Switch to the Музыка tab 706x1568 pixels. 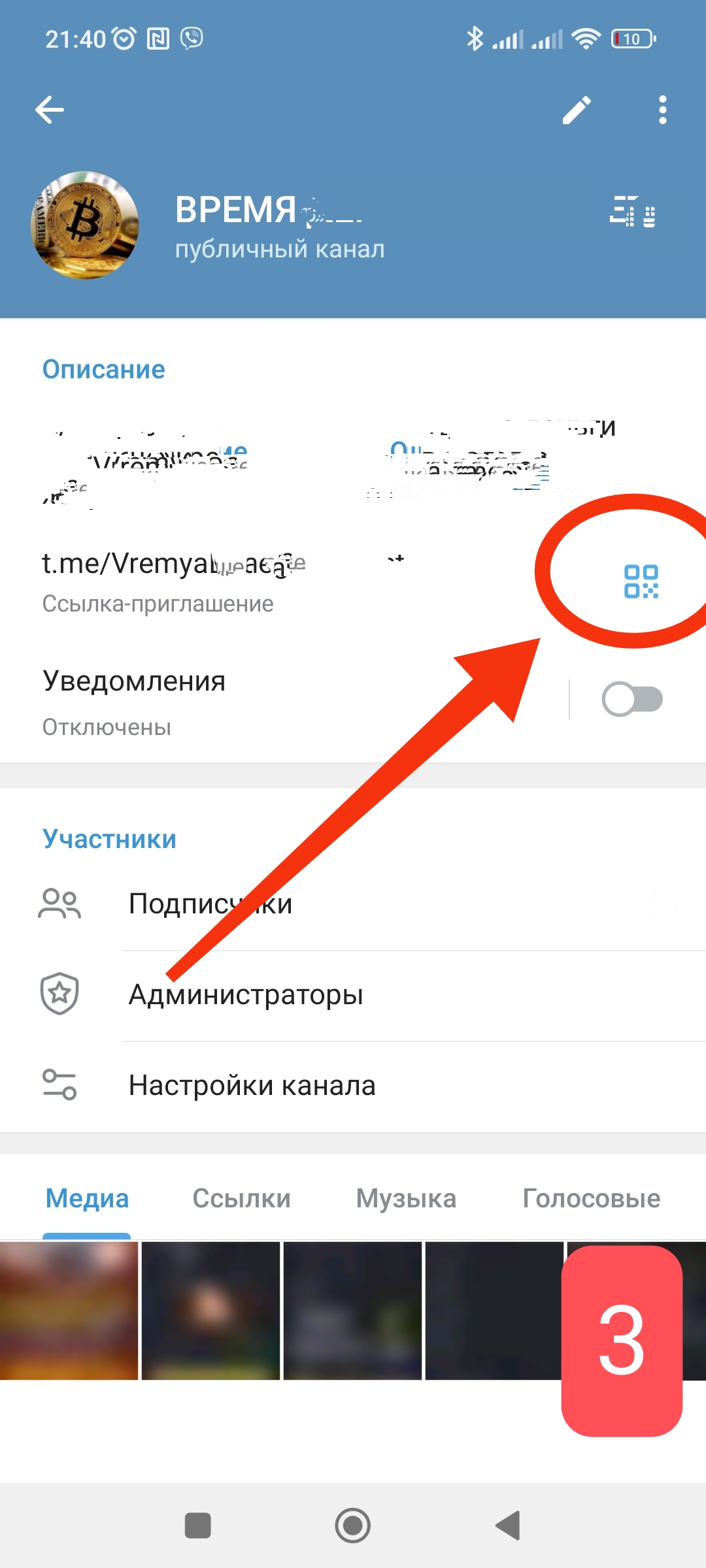click(406, 1199)
